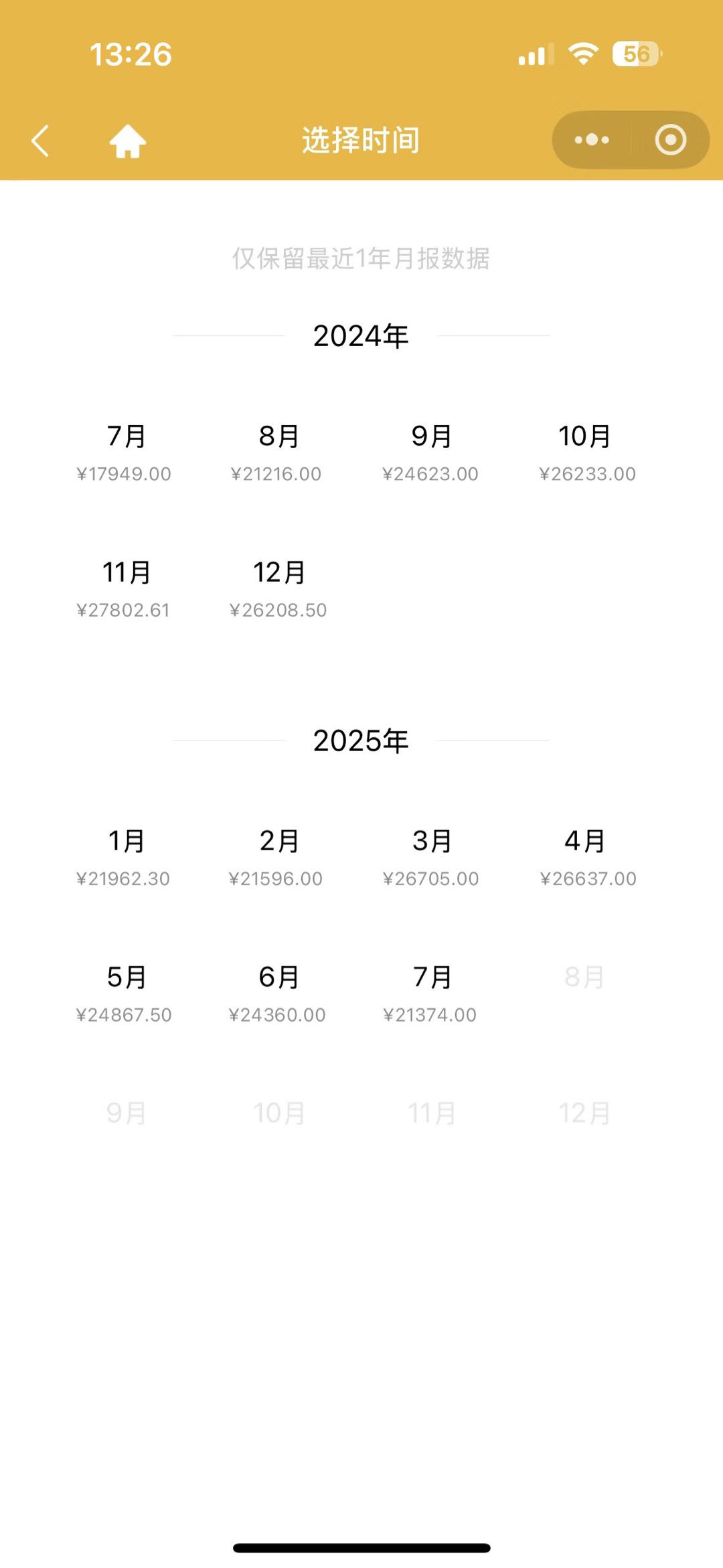The height and width of the screenshot is (1568, 723).
Task: Choose April 2025 with ¥26637.00
Action: click(586, 857)
